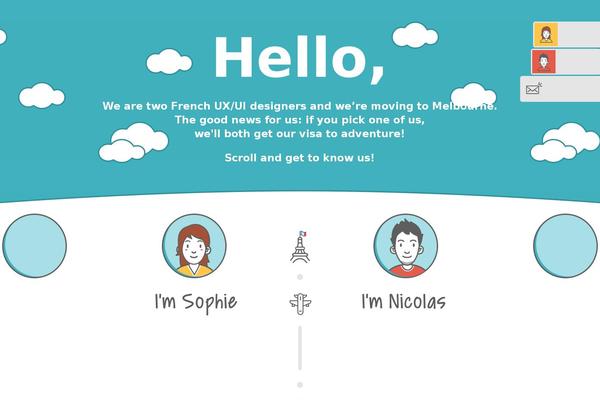The image size is (600, 400).
Task: Open Sophie's side tab with yellow avatar
Action: click(x=546, y=35)
